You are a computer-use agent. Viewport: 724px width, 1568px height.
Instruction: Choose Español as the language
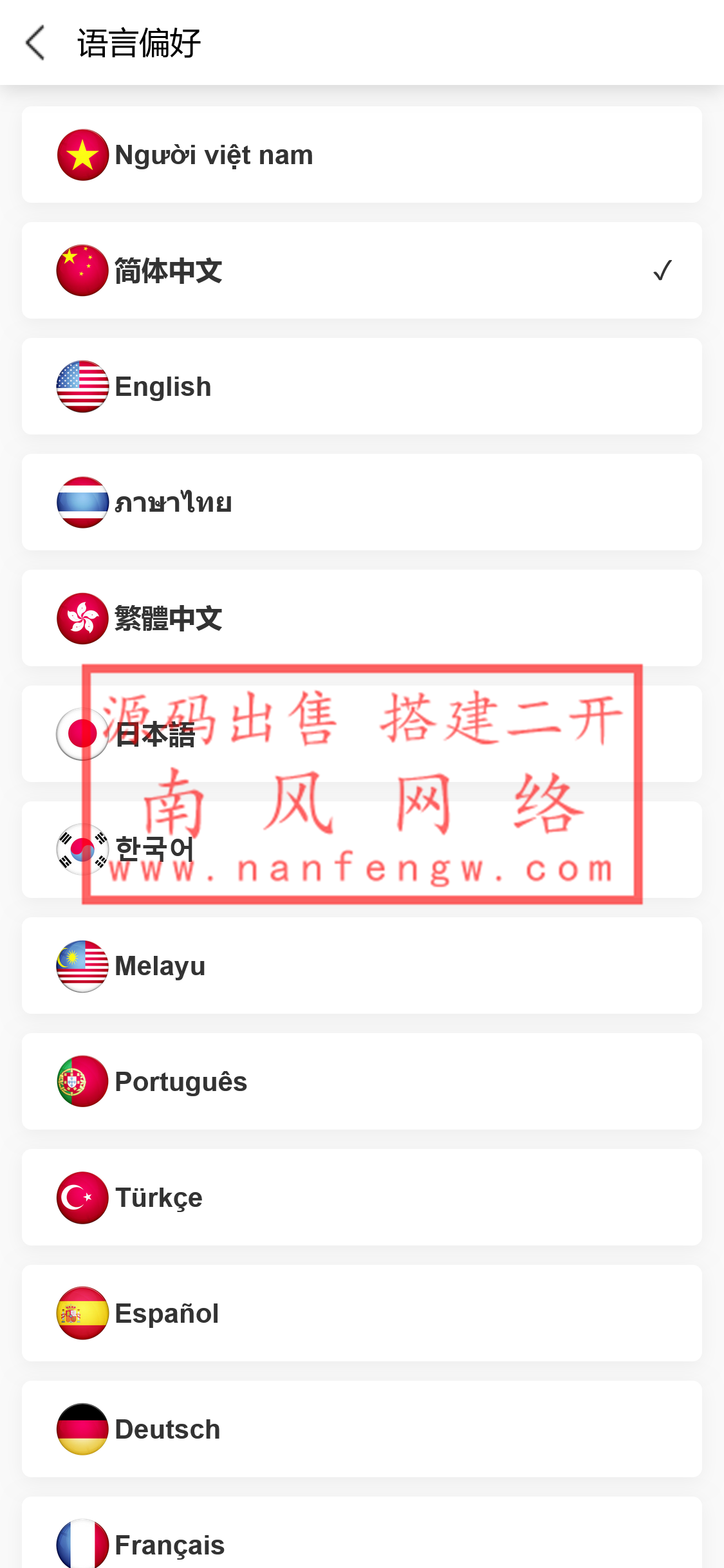point(361,1314)
